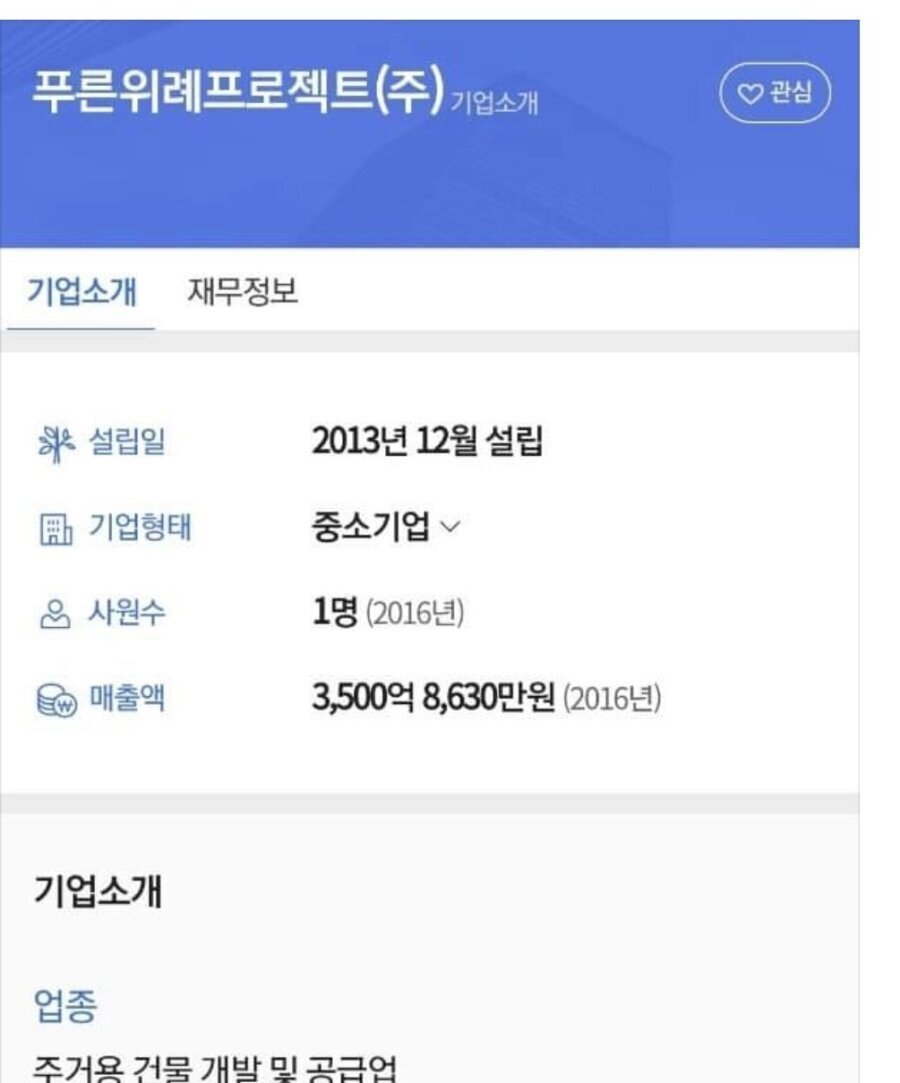Select the 기업소개 tab
The image size is (900, 1083).
[x=80, y=293]
